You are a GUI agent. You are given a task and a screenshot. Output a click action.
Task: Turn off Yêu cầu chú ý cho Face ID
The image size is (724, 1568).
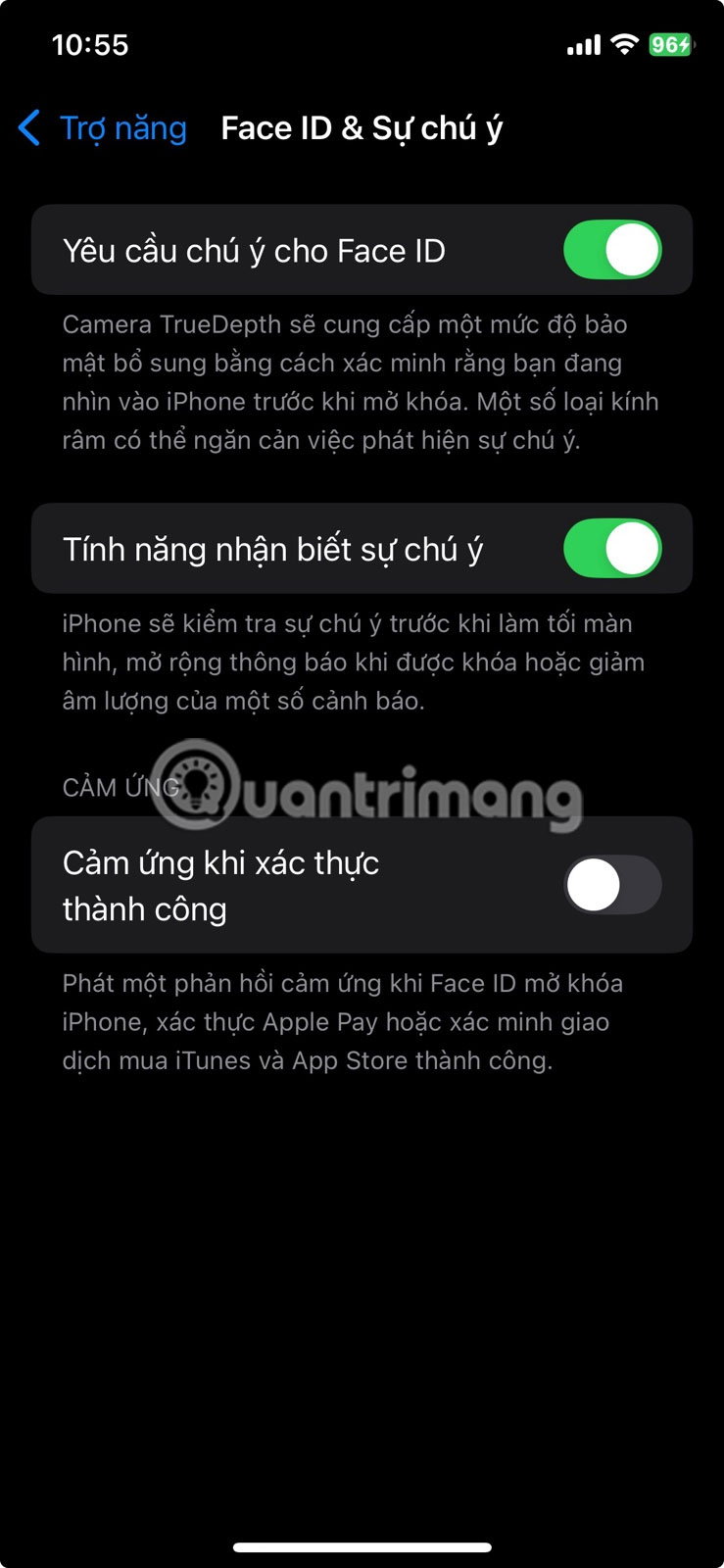612,250
